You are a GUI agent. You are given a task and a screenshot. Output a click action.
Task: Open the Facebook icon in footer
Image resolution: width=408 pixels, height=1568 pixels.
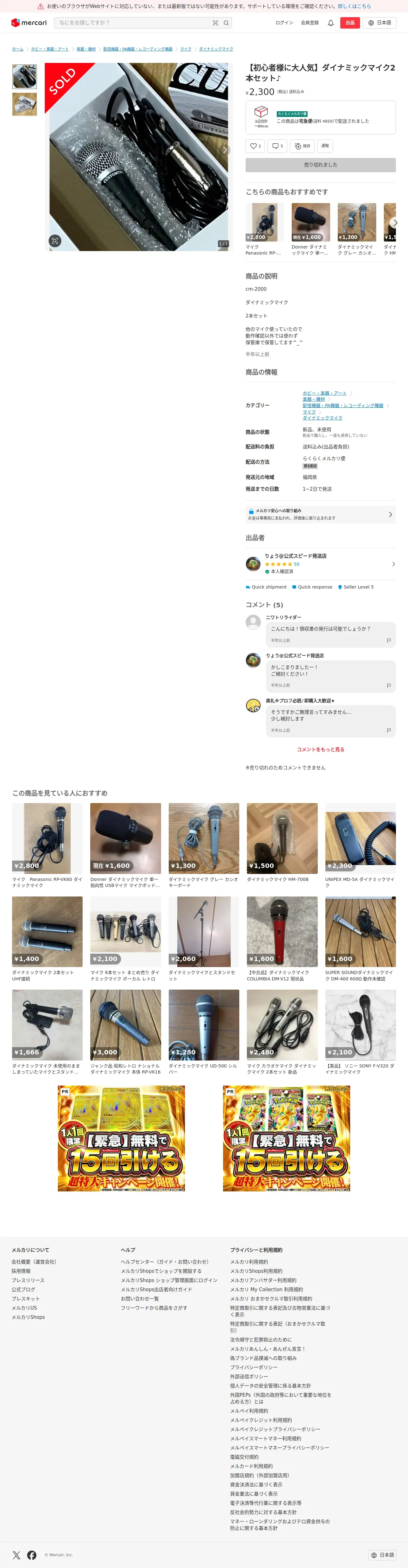pyautogui.click(x=32, y=1555)
